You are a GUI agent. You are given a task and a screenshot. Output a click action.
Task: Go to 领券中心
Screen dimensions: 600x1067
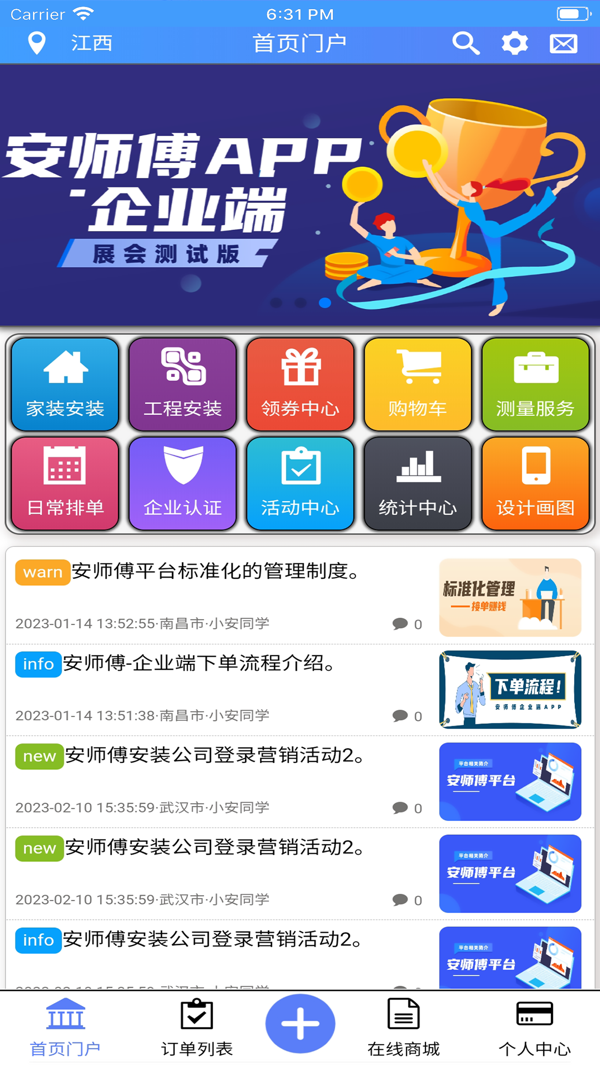[x=300, y=384]
